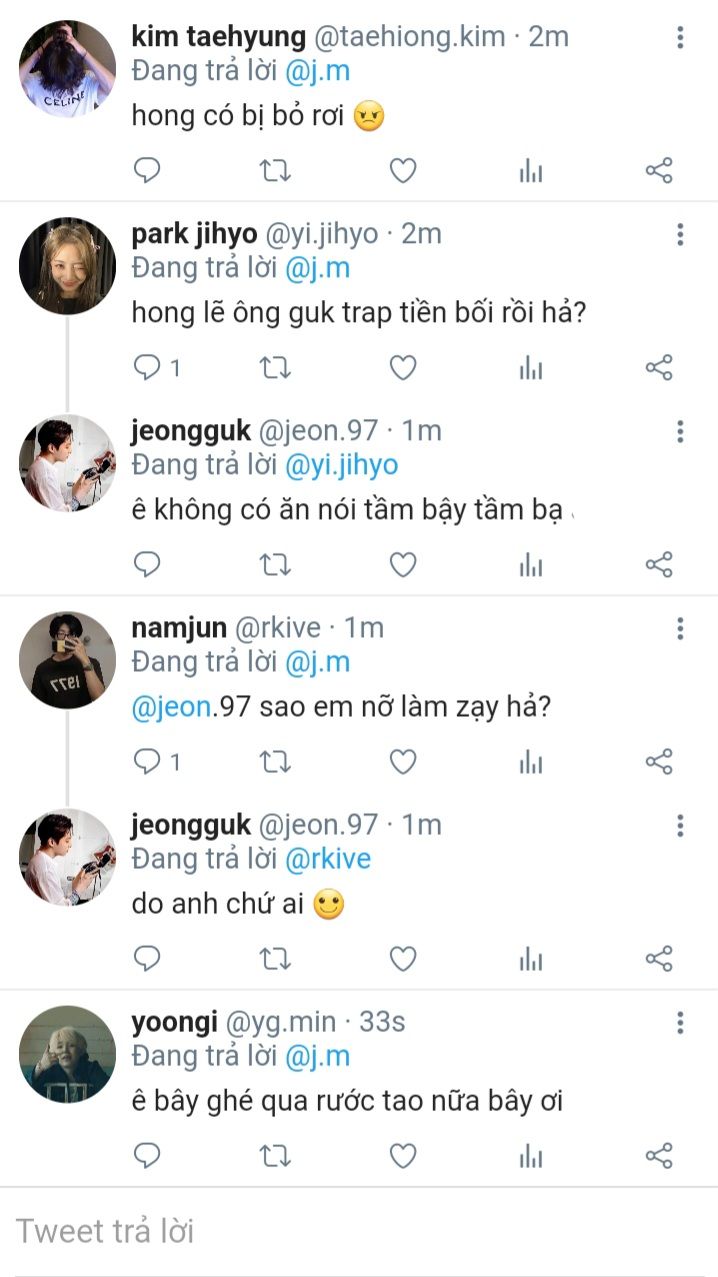Image resolution: width=718 pixels, height=1277 pixels.
Task: Like kim taehyung's reply
Action: coord(402,171)
